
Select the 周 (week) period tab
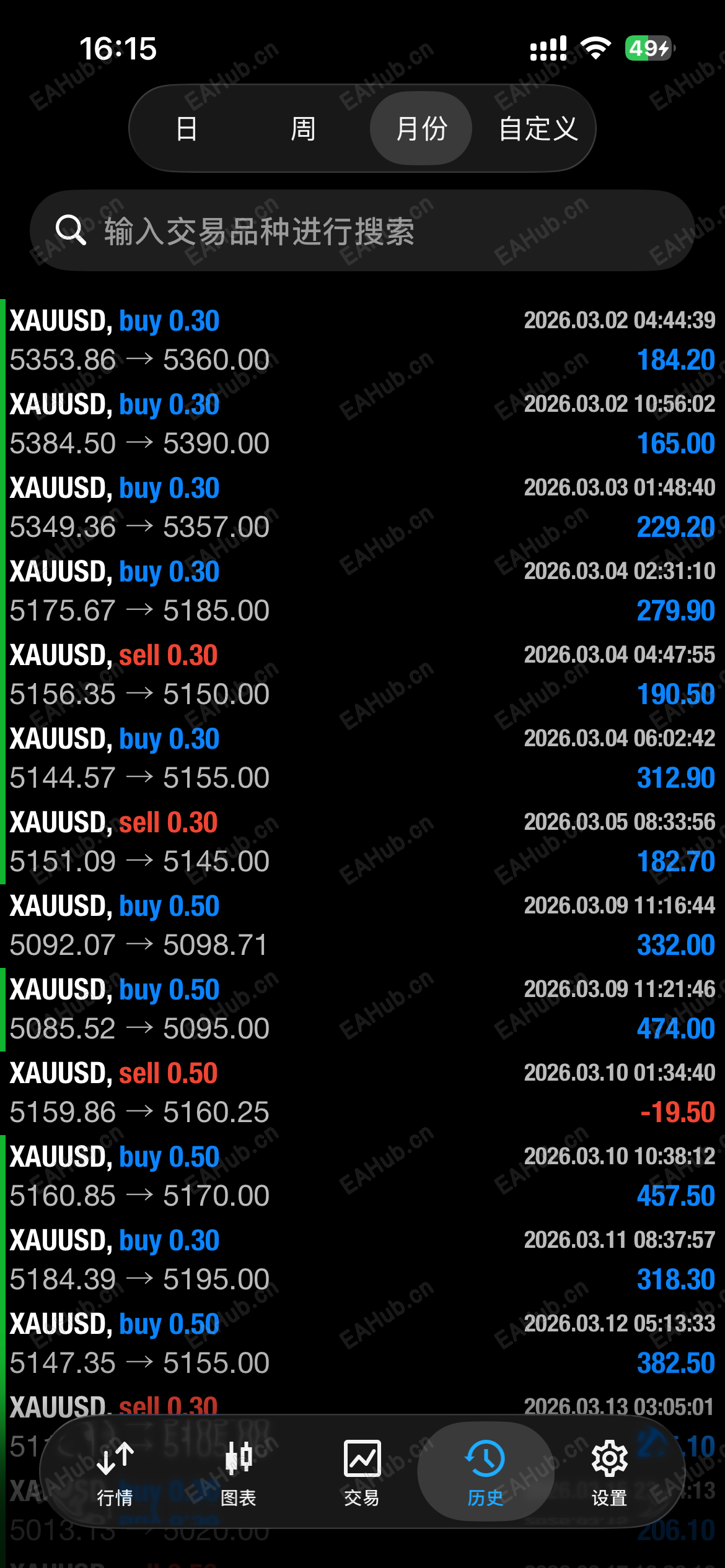(x=303, y=129)
